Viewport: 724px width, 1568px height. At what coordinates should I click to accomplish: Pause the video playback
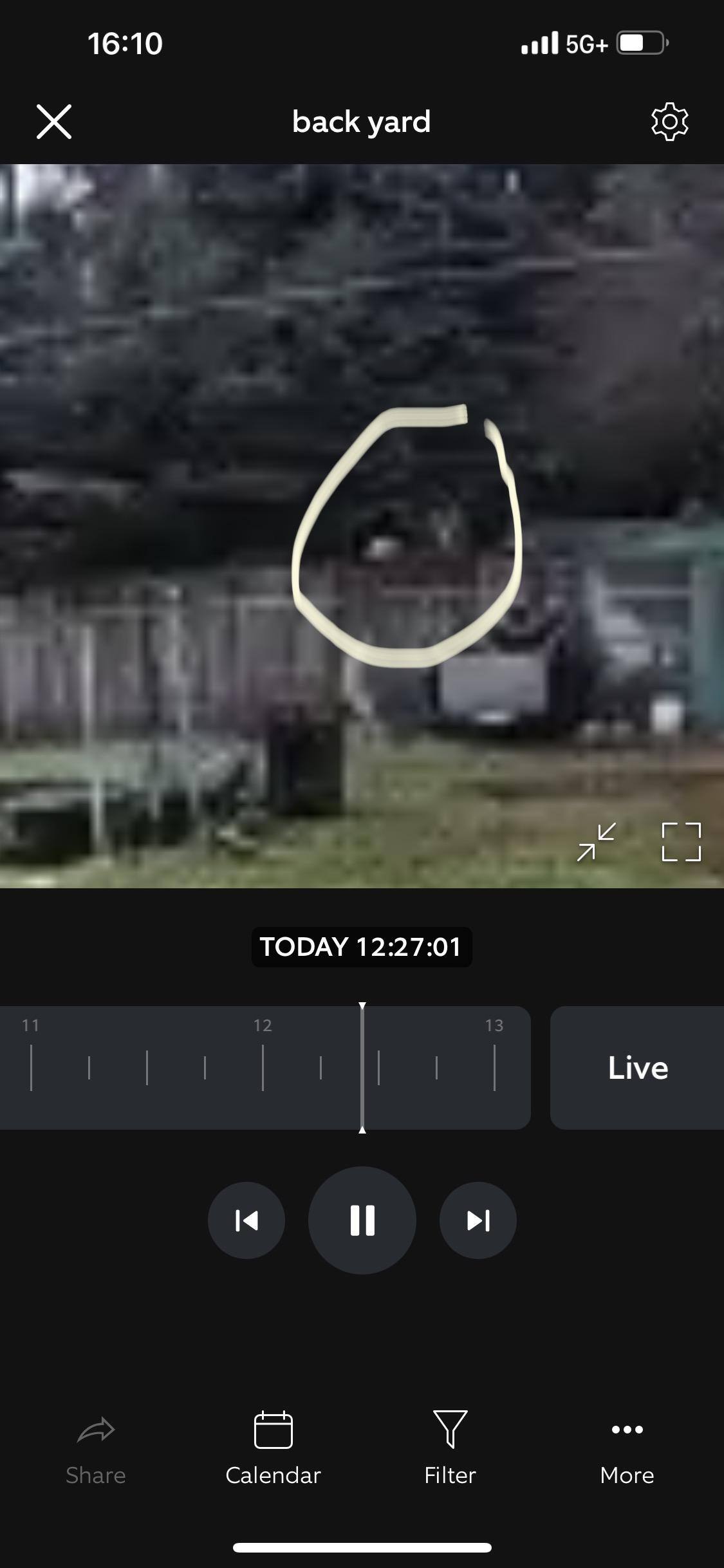coord(362,1220)
